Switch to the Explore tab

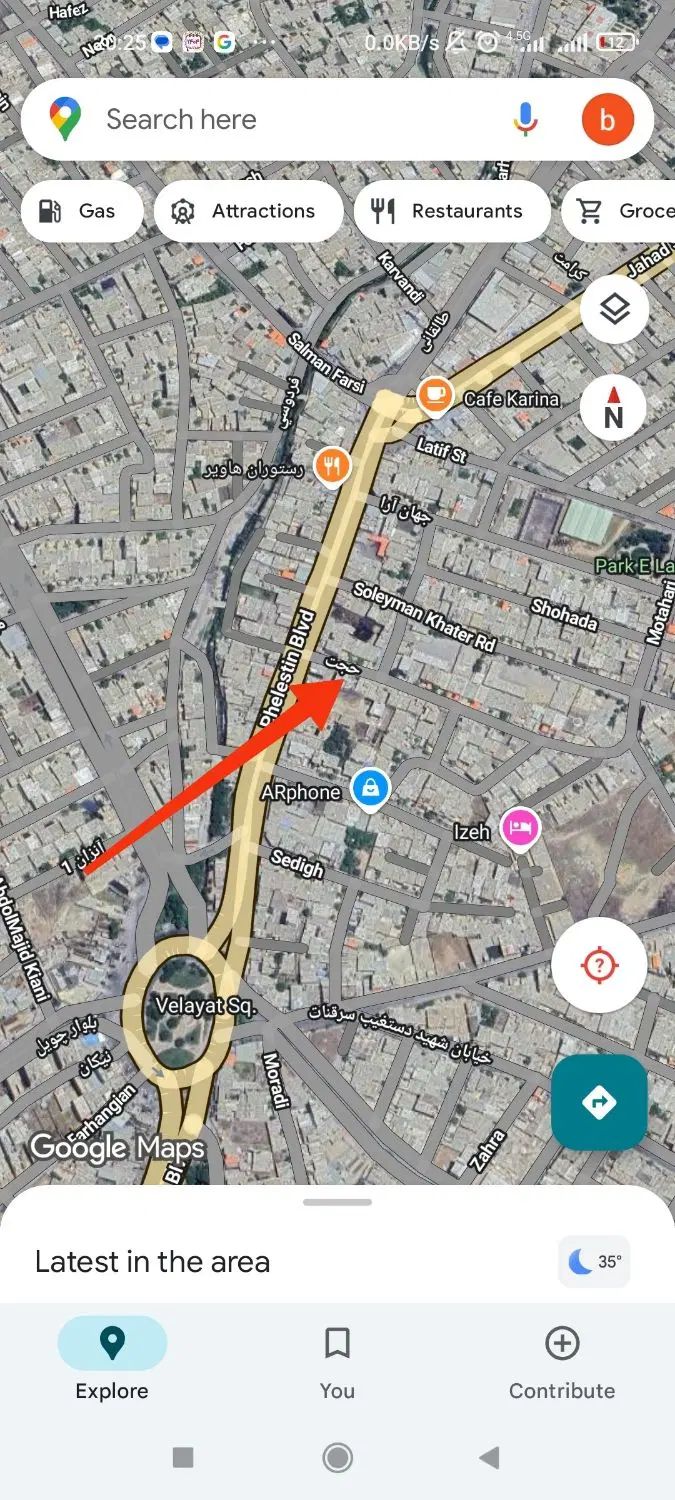[112, 1362]
